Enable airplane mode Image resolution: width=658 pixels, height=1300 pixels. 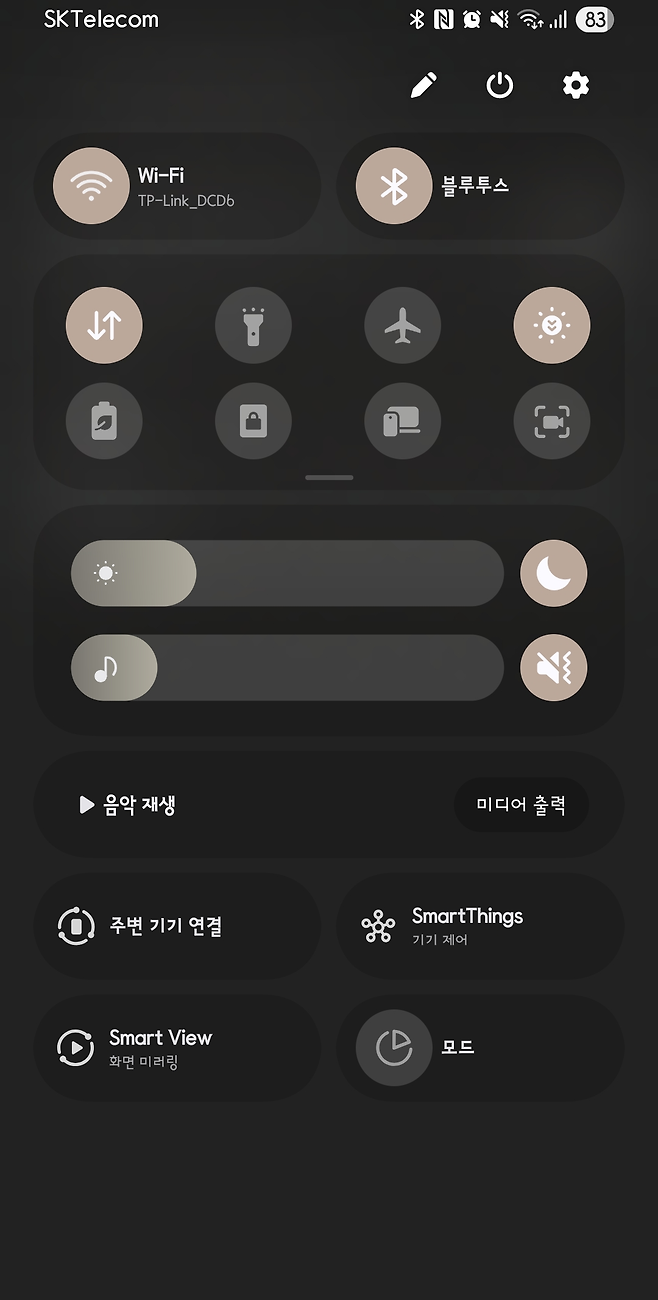pos(402,325)
